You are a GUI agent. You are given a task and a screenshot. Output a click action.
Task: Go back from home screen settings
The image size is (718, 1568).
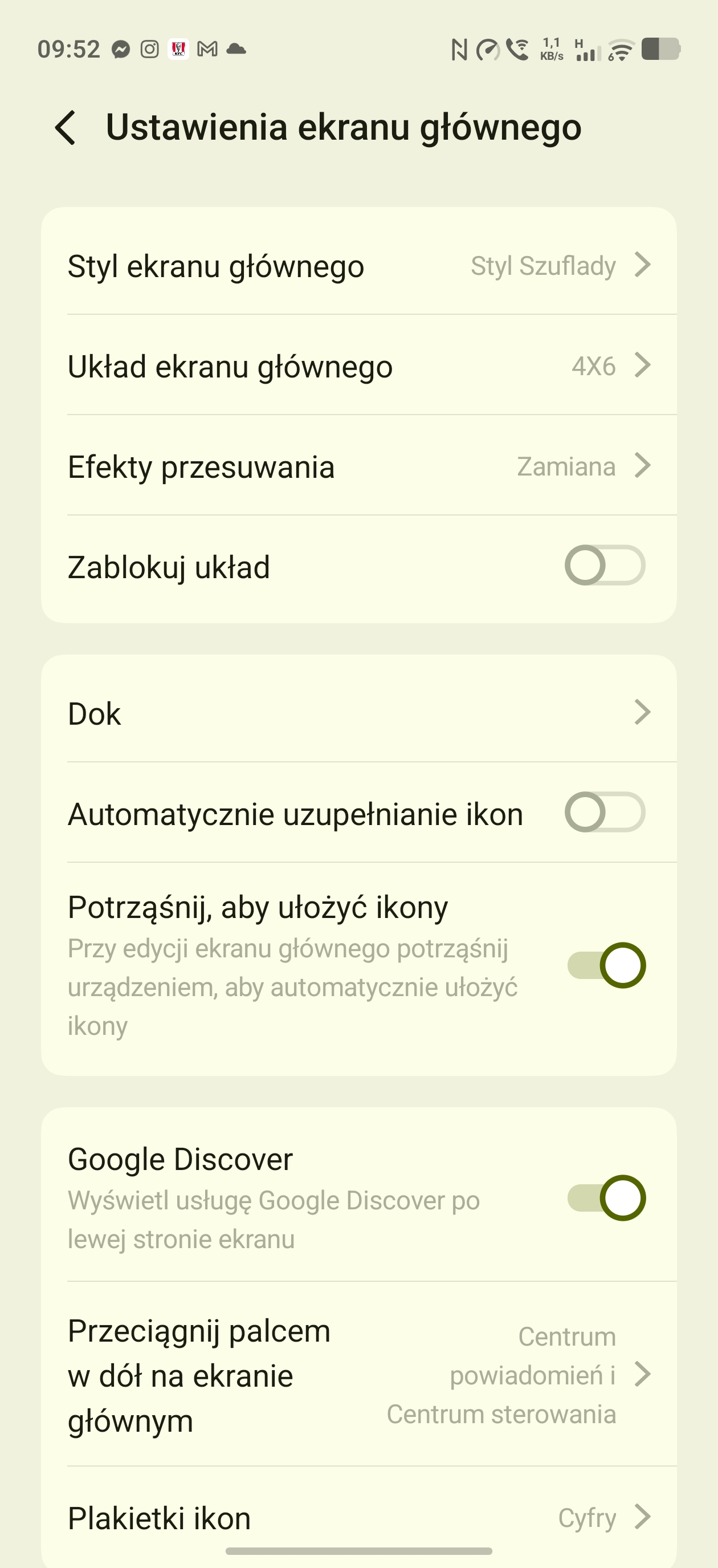point(66,128)
